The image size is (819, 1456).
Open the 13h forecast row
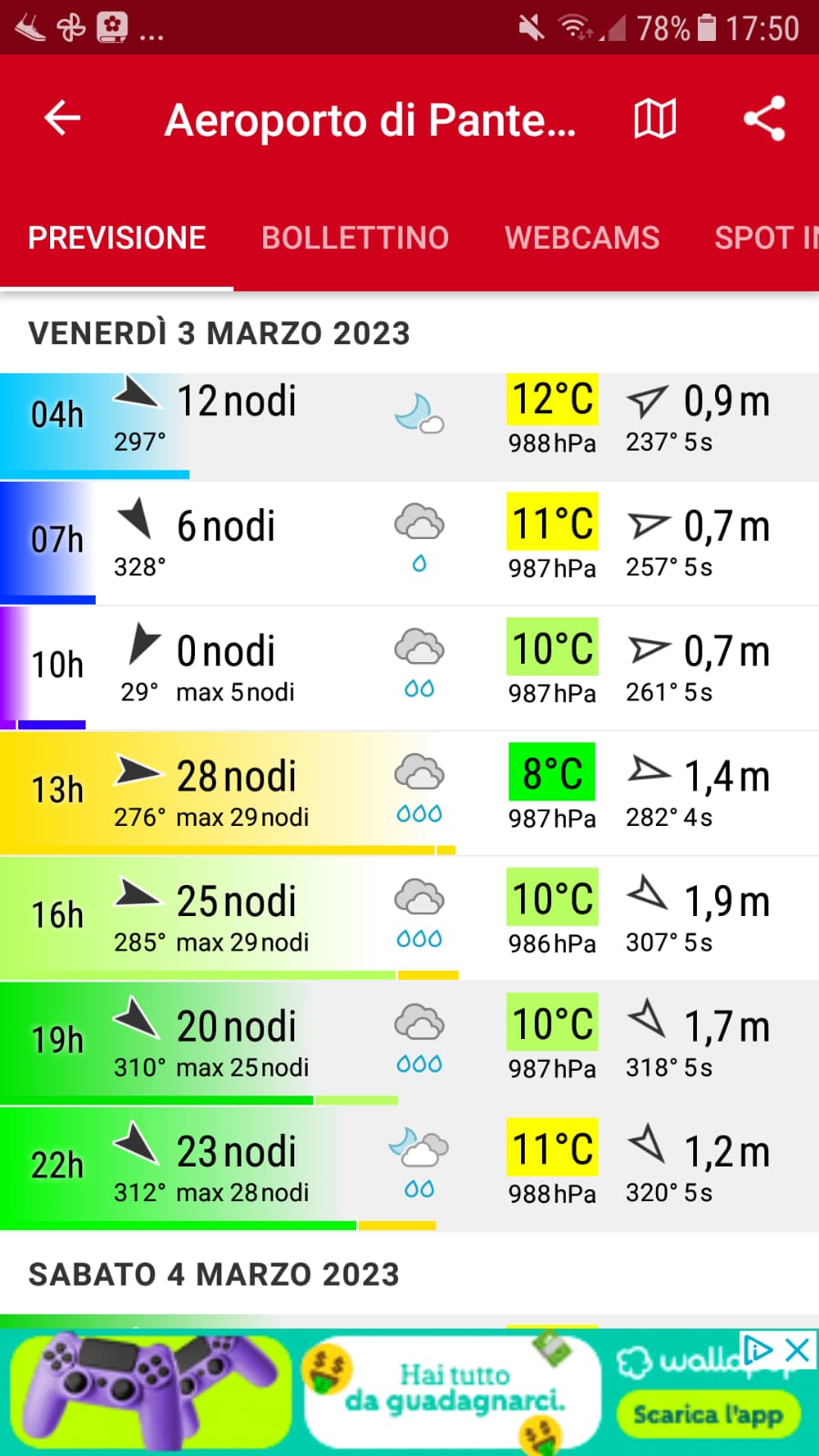click(x=409, y=793)
